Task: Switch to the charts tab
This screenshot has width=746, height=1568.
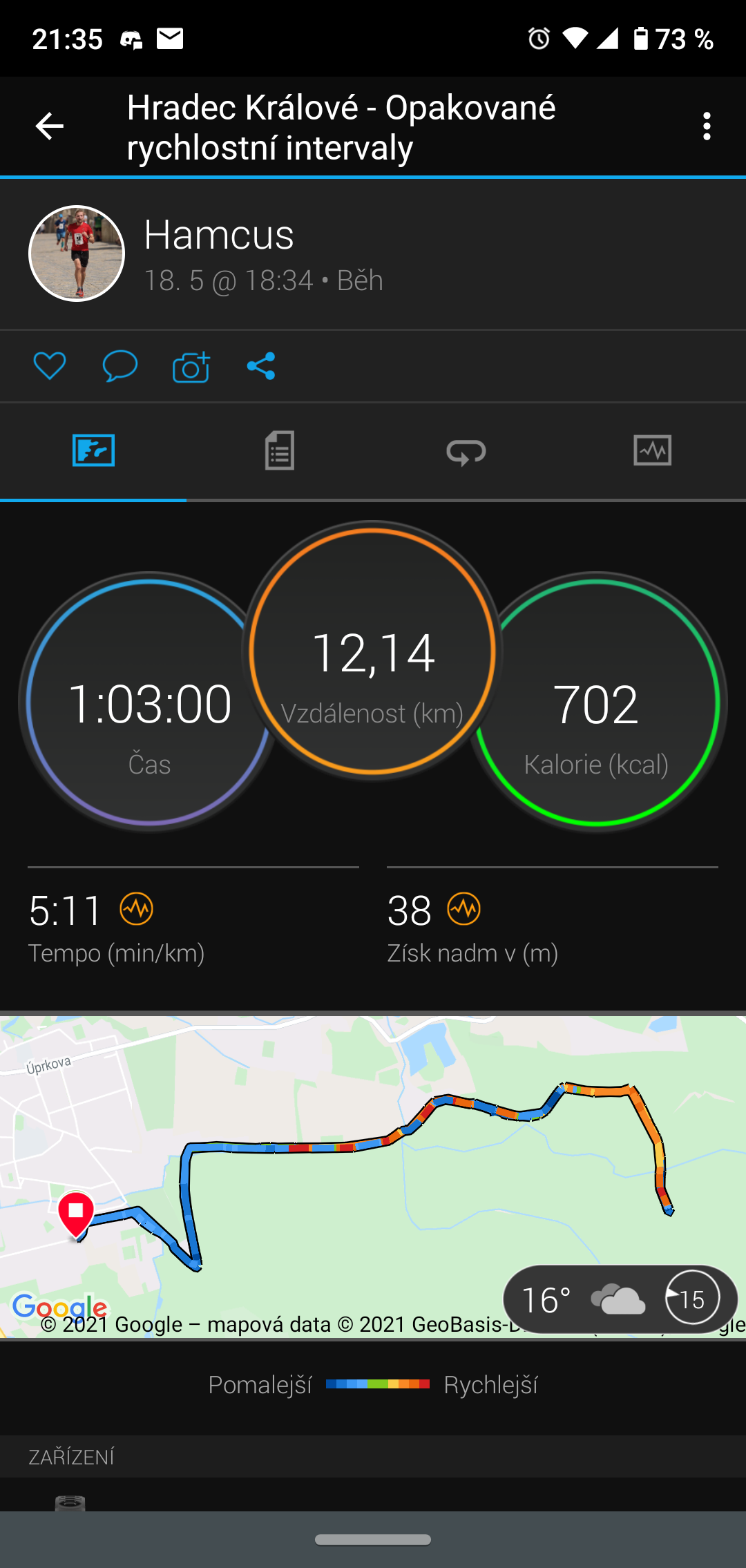Action: [653, 451]
